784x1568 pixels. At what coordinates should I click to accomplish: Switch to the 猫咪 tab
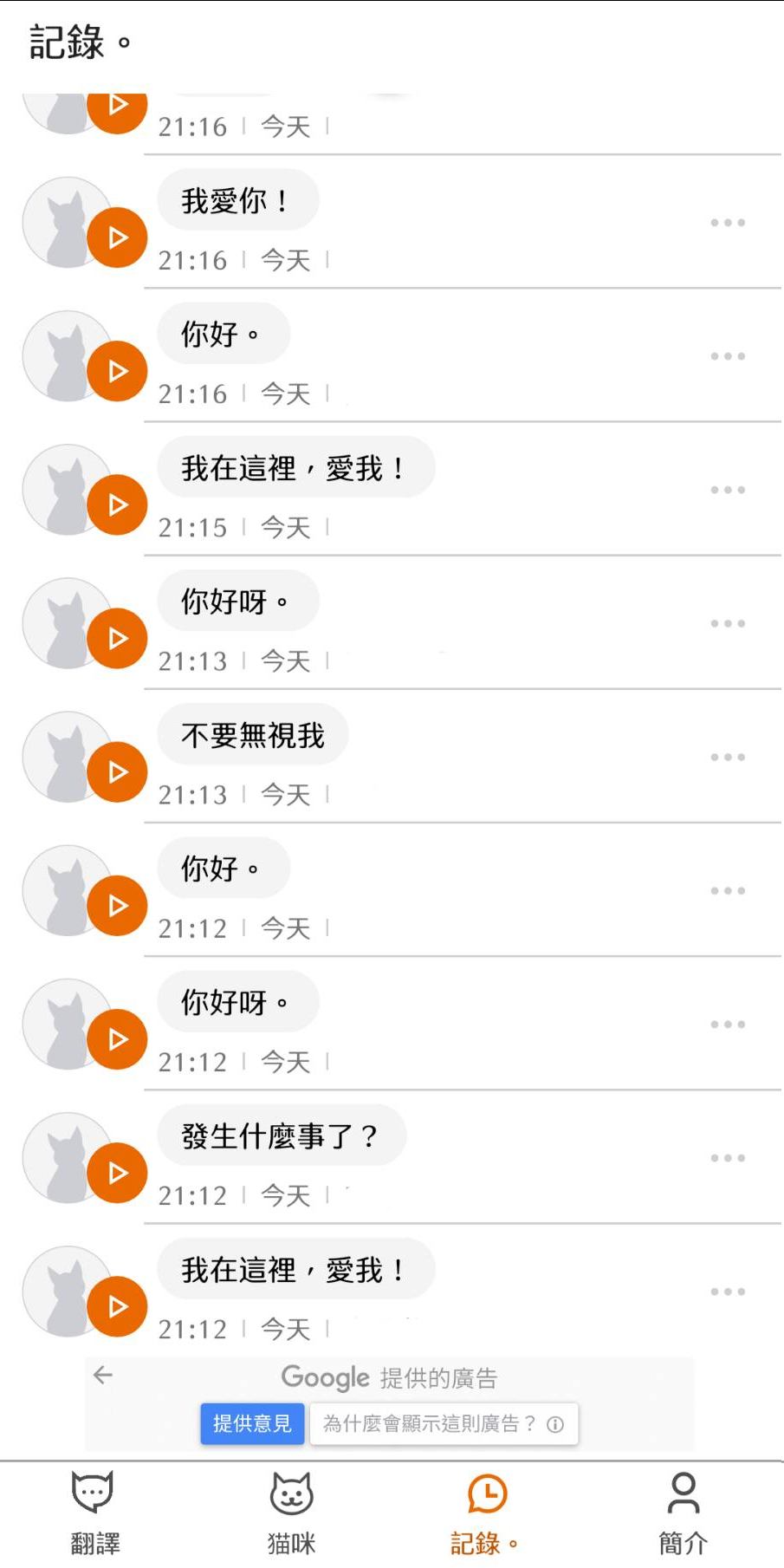coord(291,1513)
